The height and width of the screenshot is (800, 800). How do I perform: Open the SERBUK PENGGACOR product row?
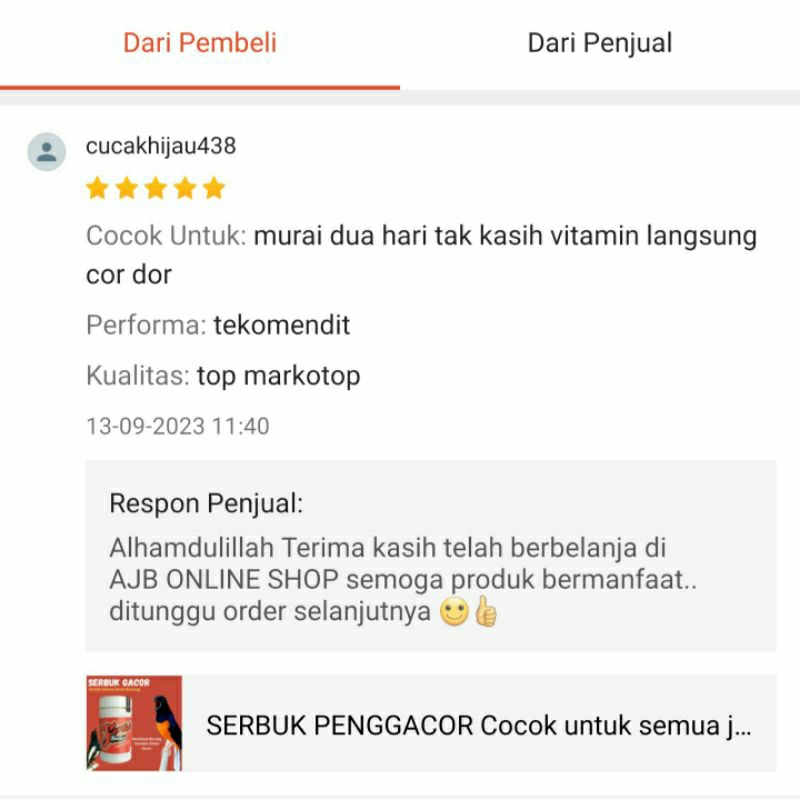pyautogui.click(x=431, y=724)
